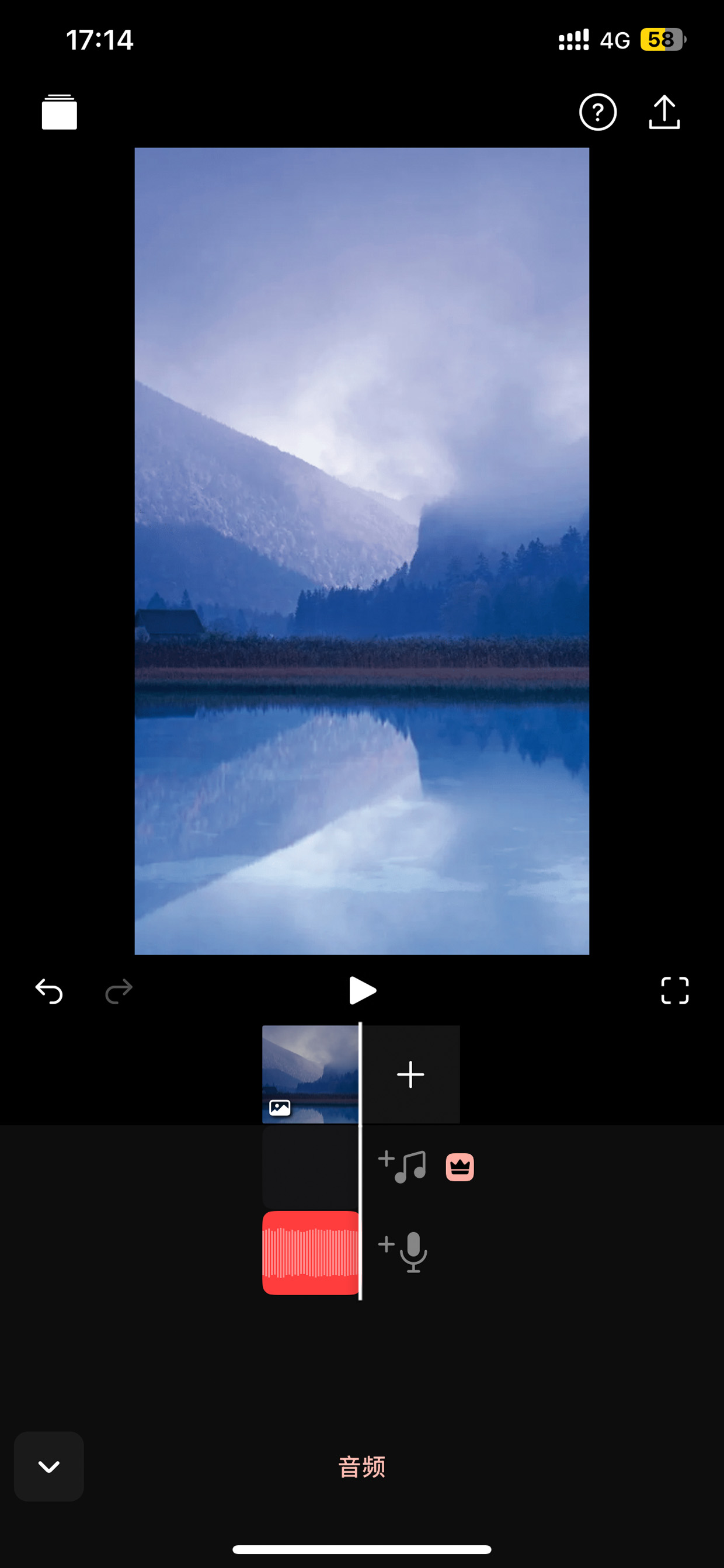Collapse the audio panel with chevron
The width and height of the screenshot is (724, 1568).
click(48, 1466)
